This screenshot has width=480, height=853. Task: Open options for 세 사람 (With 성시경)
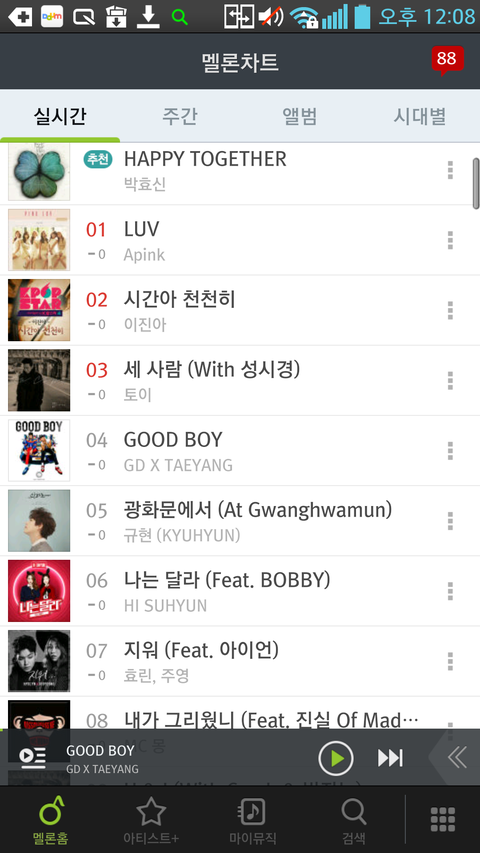click(x=450, y=380)
